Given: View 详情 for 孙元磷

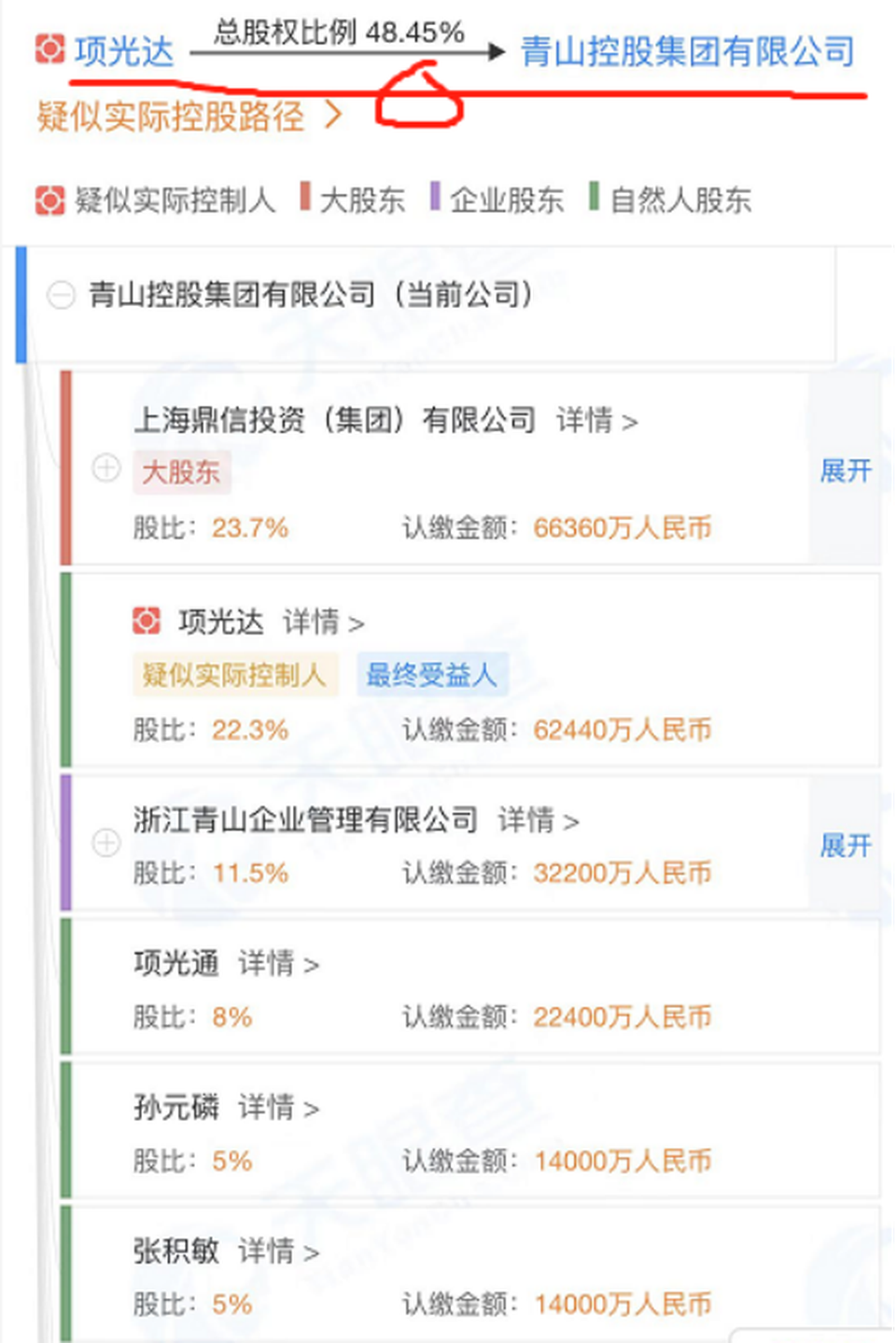Looking at the screenshot, I should click(277, 1108).
